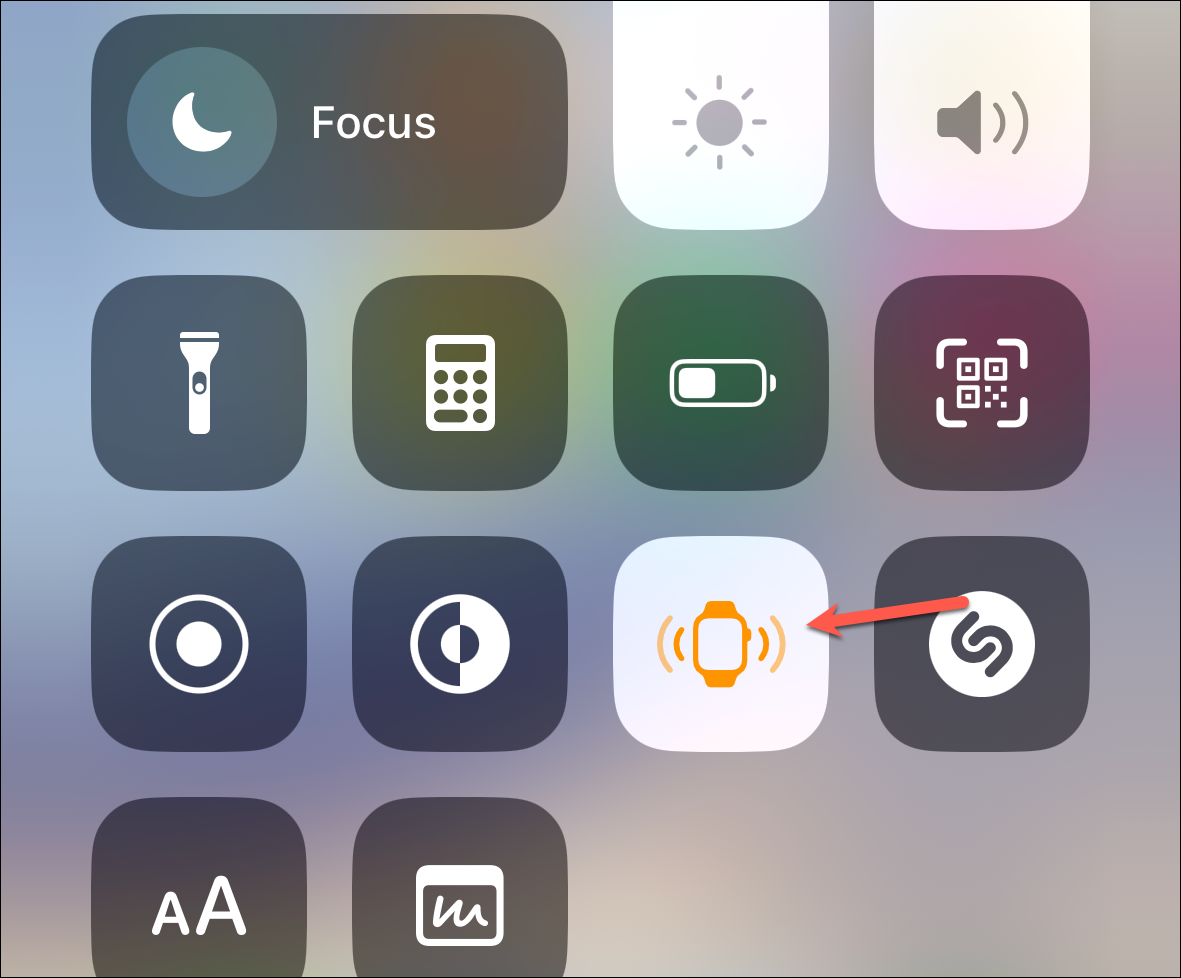Toggle Dark Mode appearance control
The image size is (1181, 978).
[x=460, y=645]
